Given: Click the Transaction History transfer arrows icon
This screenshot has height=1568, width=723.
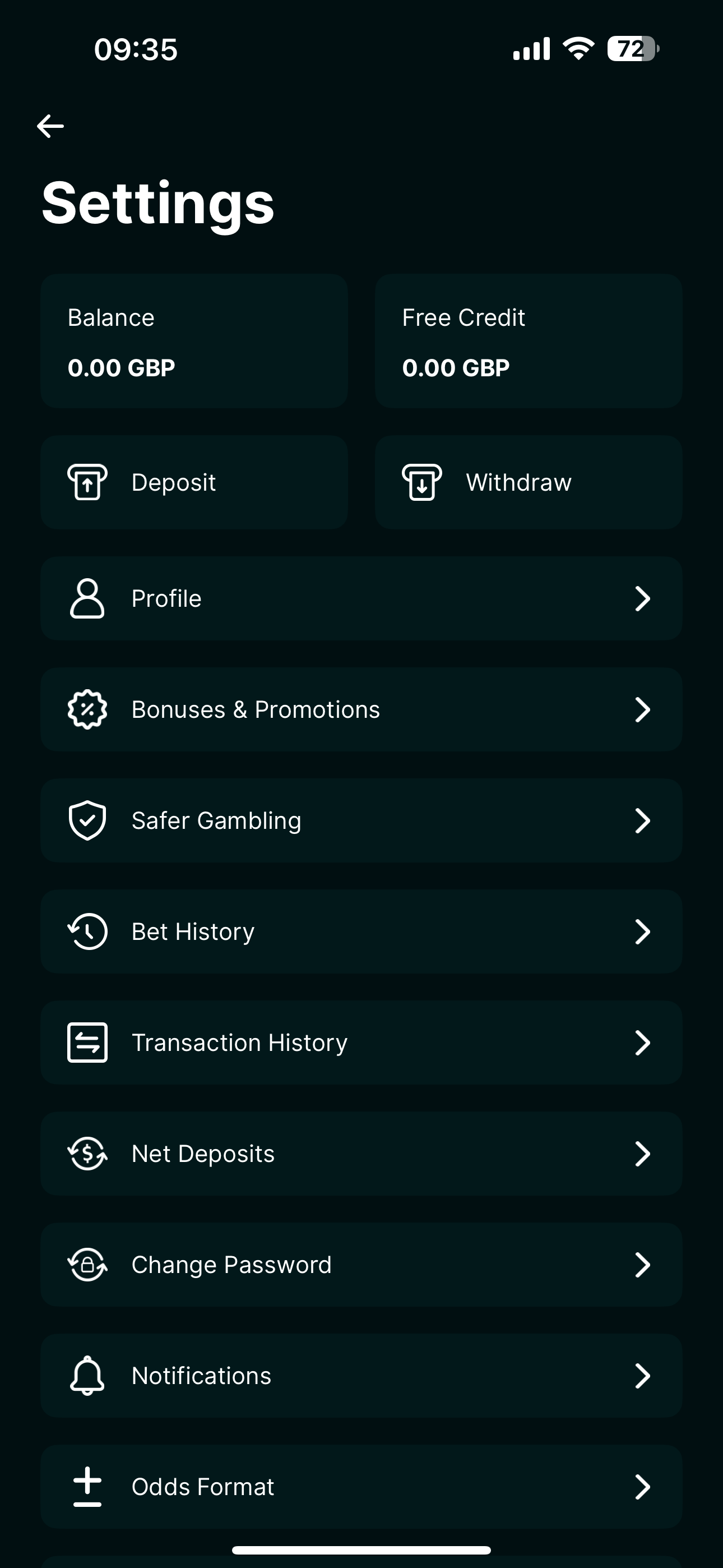Looking at the screenshot, I should coord(87,1042).
